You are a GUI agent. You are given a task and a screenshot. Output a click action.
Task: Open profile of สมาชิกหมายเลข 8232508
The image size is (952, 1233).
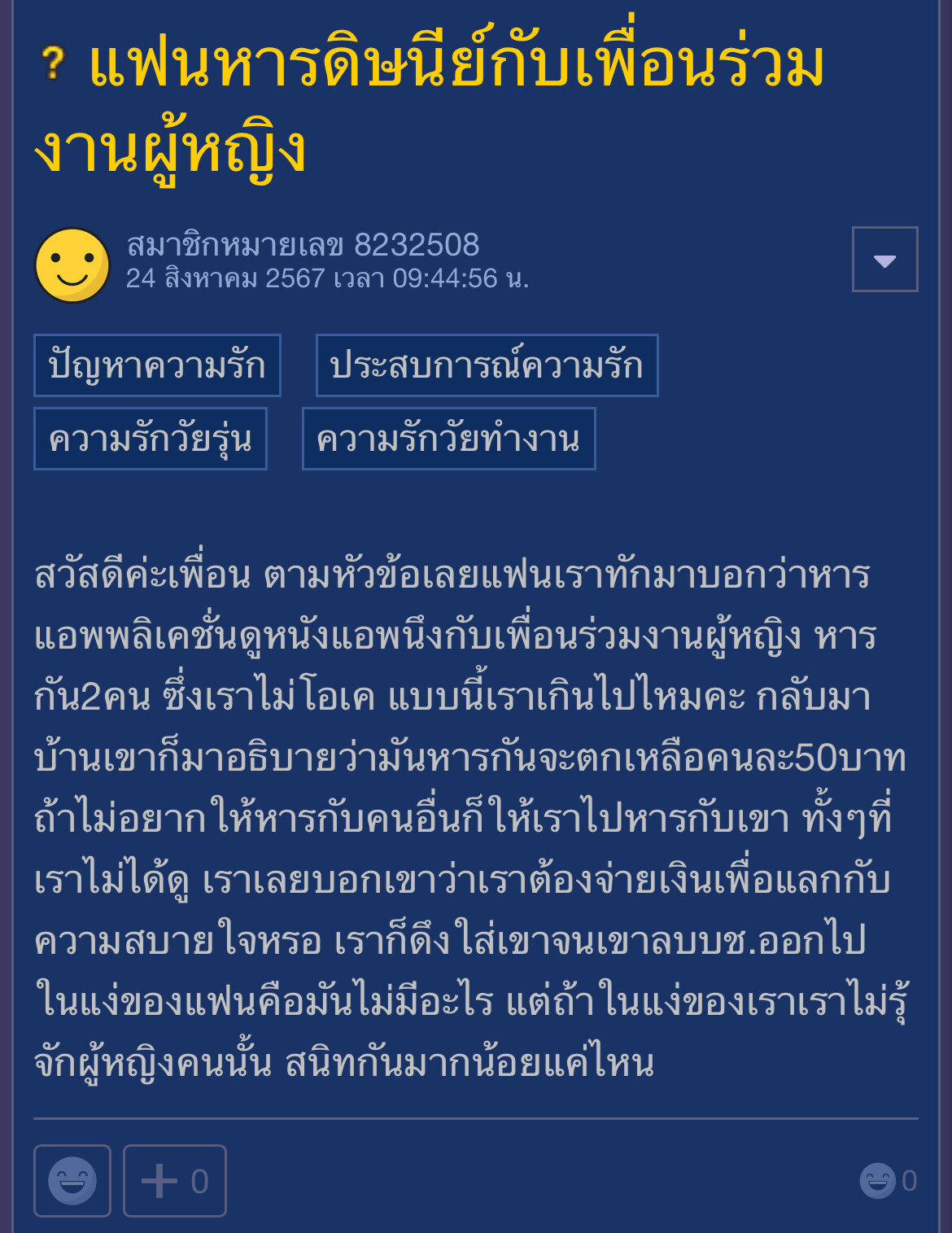click(303, 245)
